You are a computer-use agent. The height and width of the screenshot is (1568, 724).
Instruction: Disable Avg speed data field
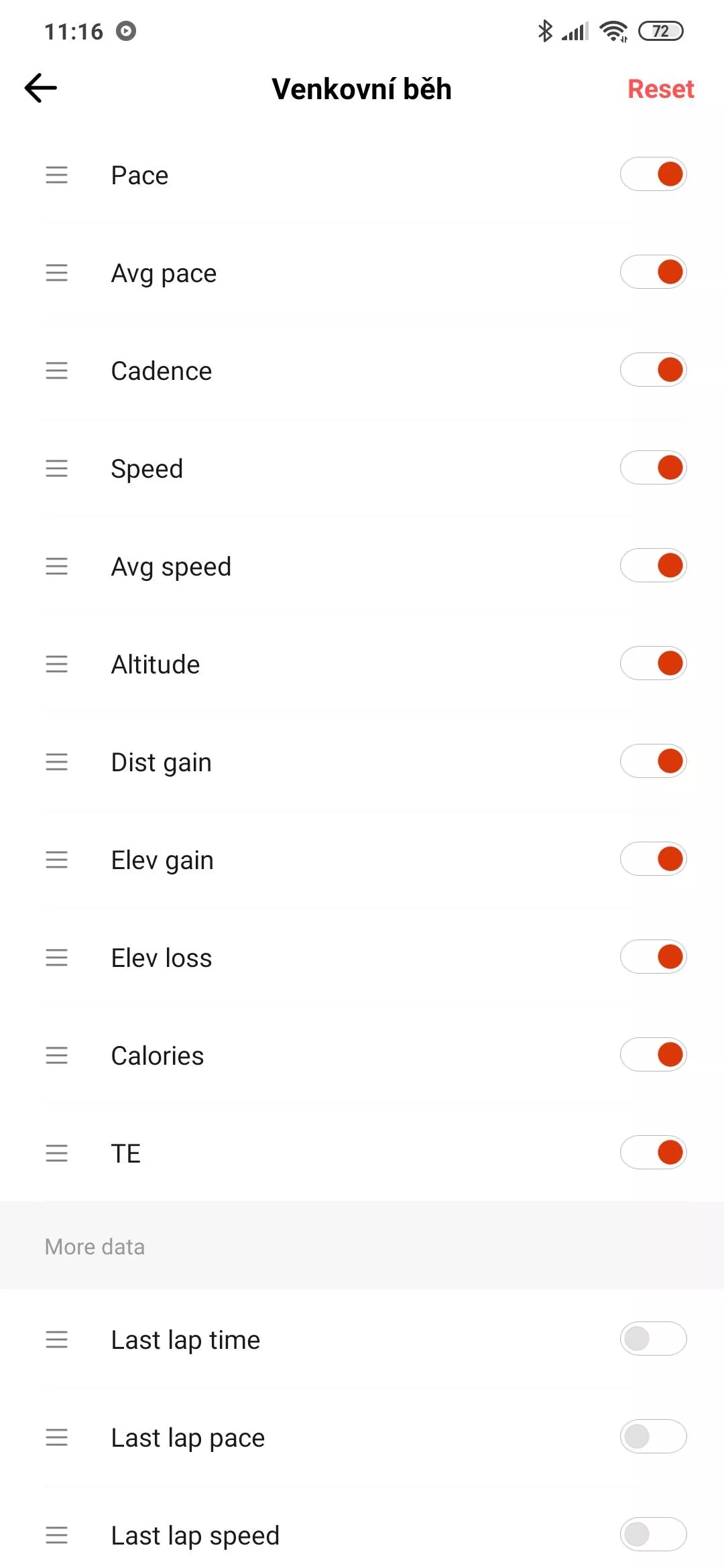(x=654, y=566)
